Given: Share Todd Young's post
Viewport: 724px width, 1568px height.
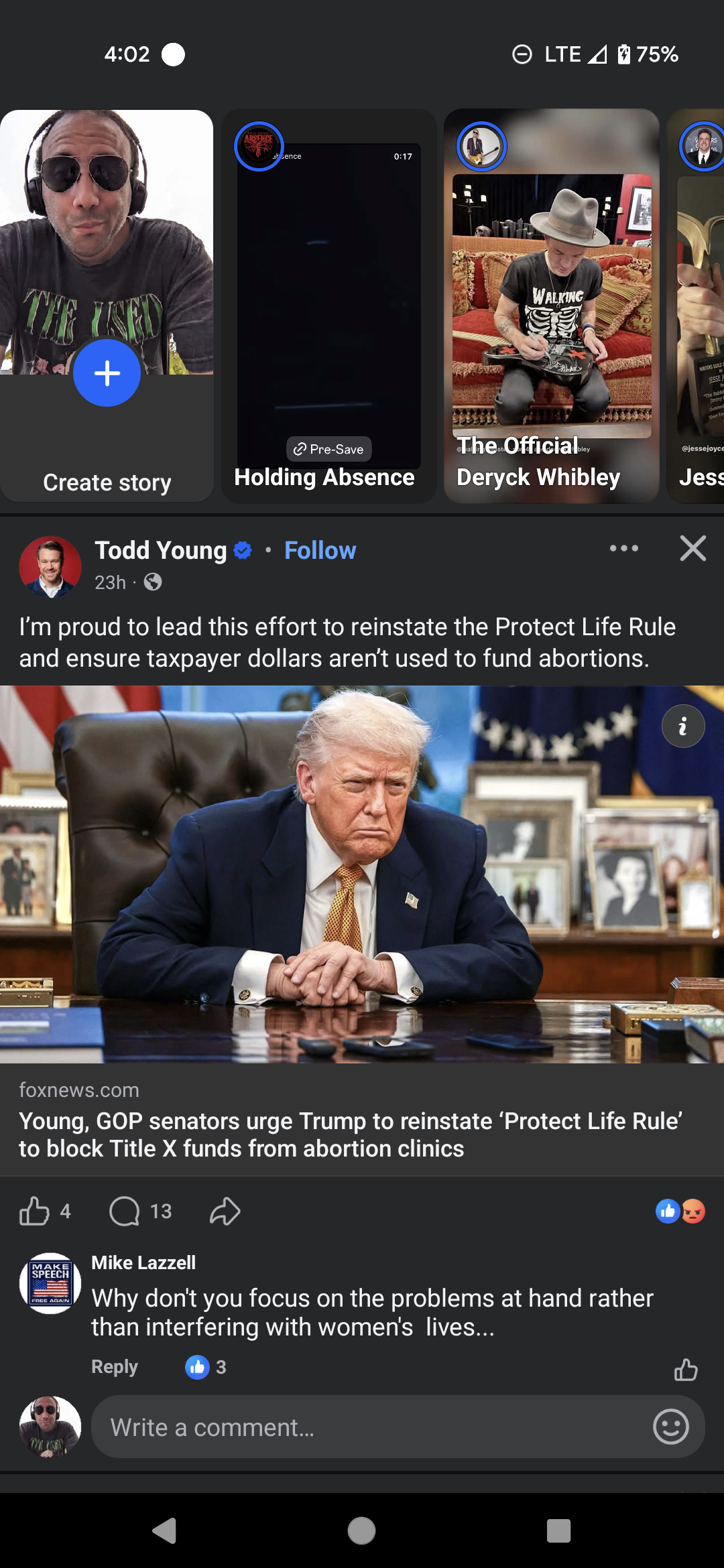Looking at the screenshot, I should tap(225, 1211).
